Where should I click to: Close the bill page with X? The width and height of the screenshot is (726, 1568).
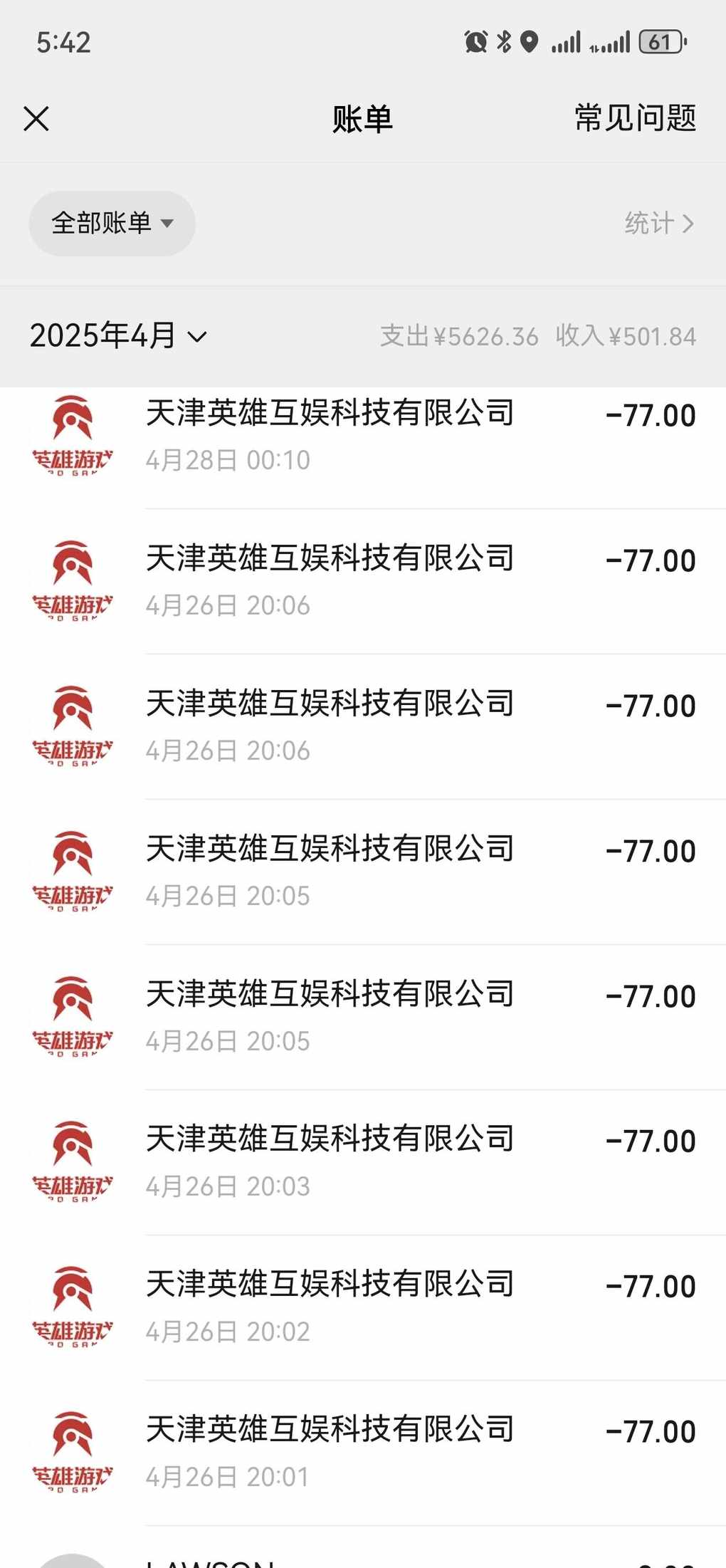point(36,119)
